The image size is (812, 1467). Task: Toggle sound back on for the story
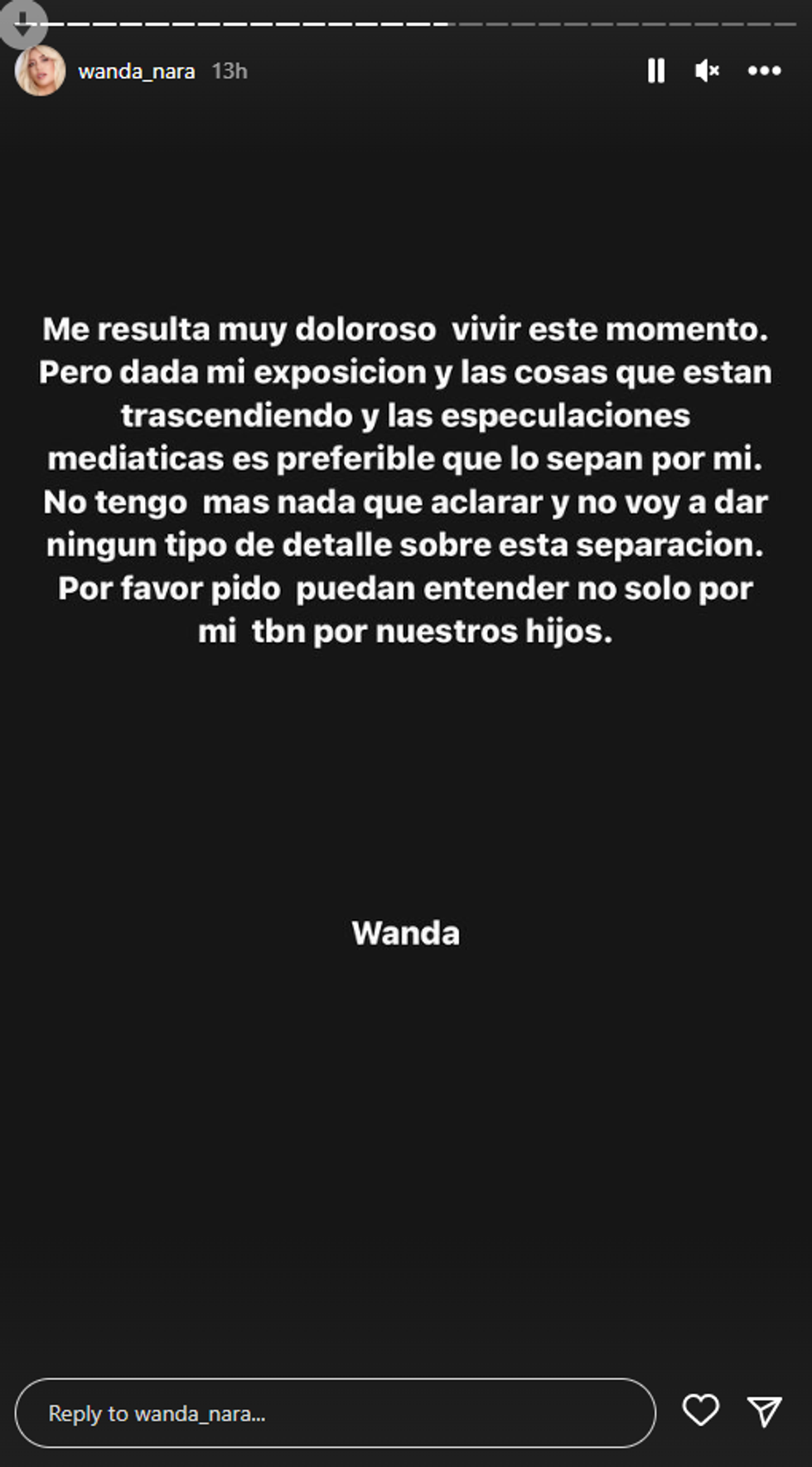click(707, 71)
